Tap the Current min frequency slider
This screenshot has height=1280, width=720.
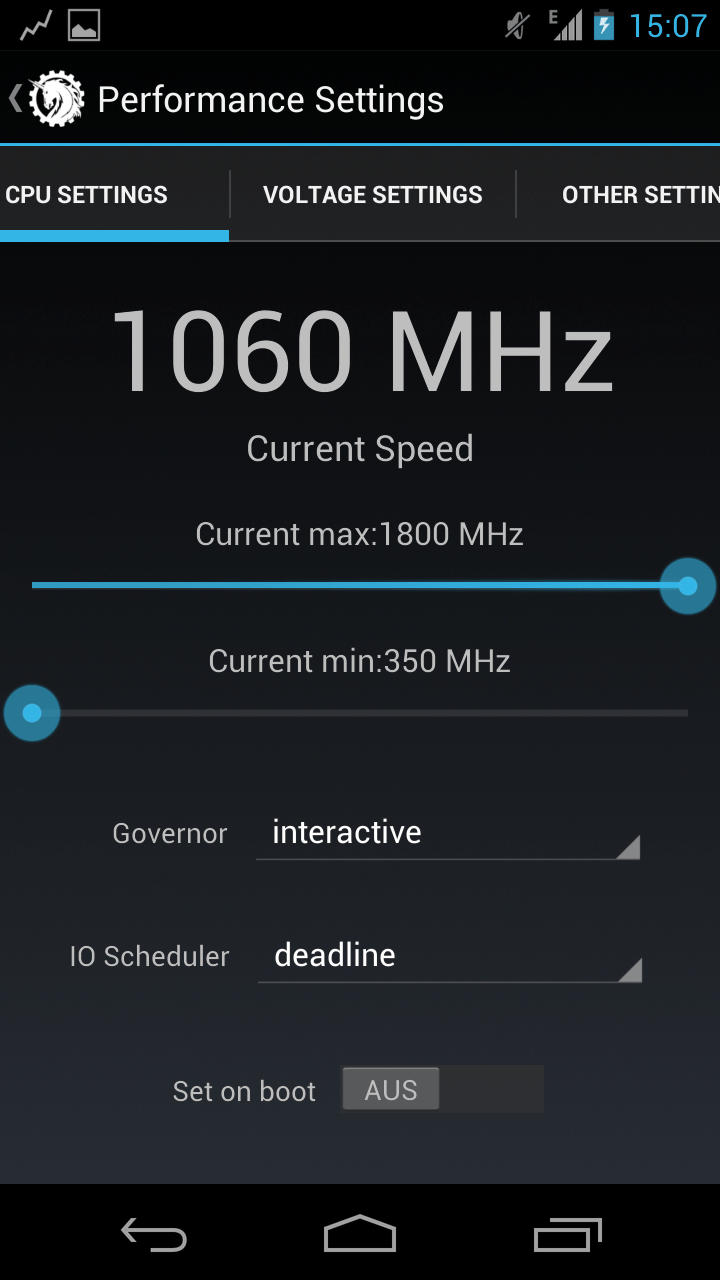click(360, 713)
